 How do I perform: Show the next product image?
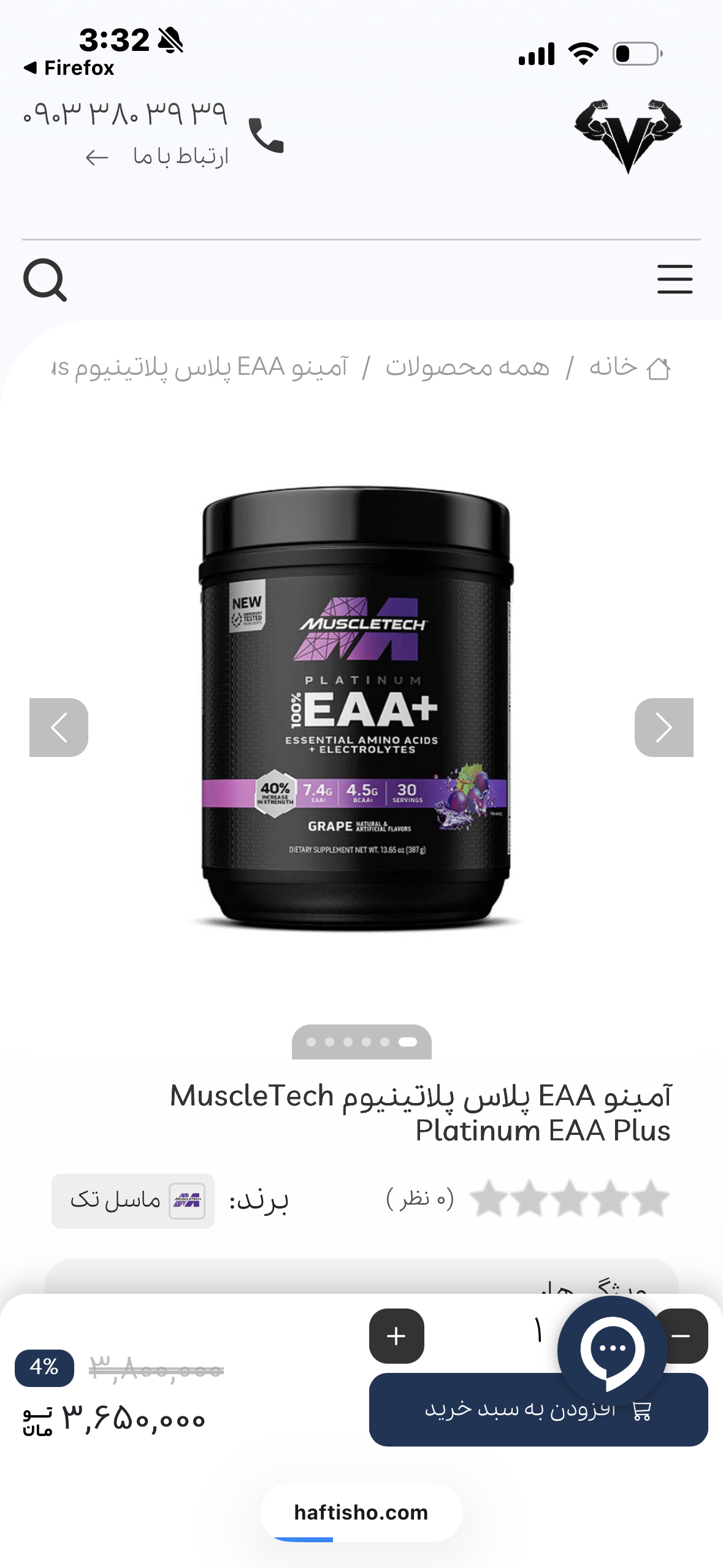click(664, 728)
